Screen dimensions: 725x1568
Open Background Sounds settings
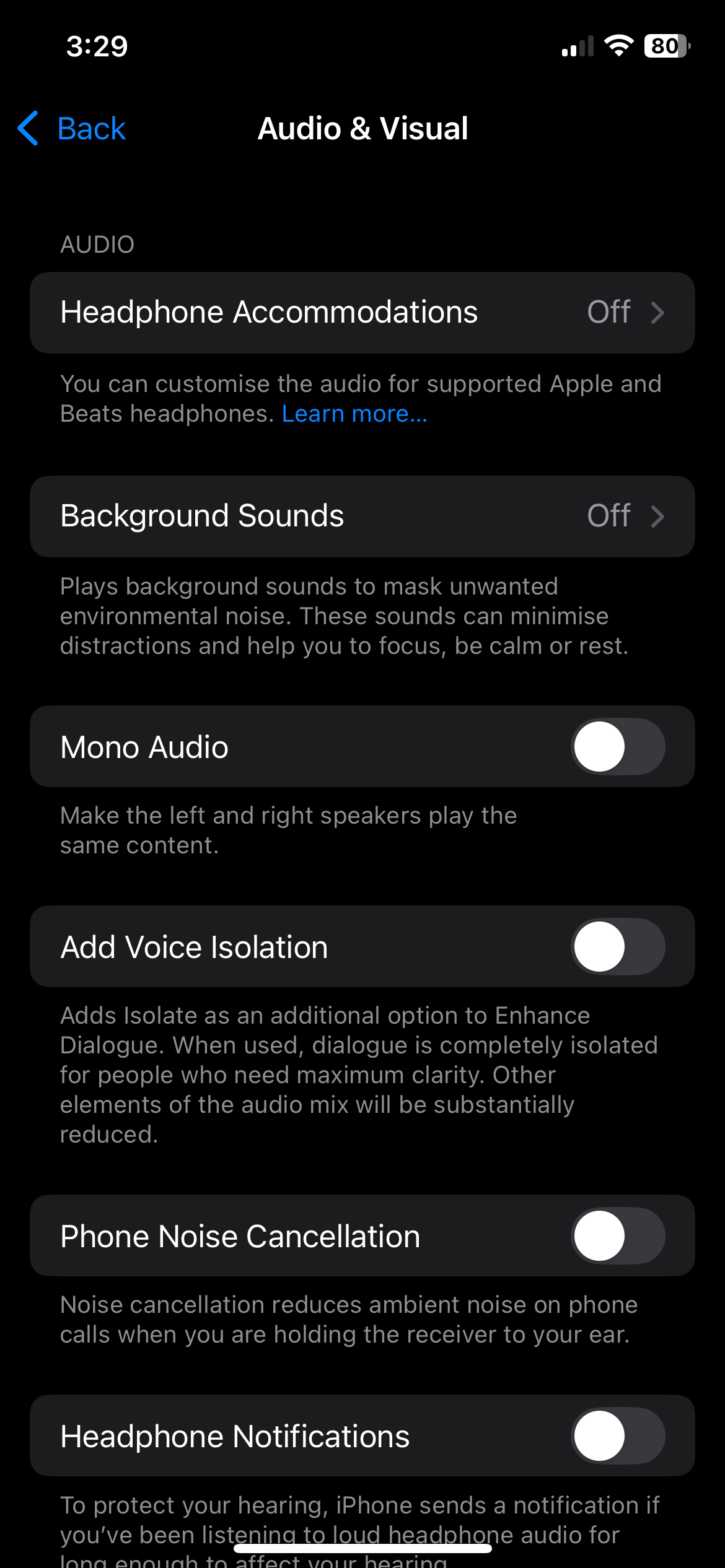362,516
